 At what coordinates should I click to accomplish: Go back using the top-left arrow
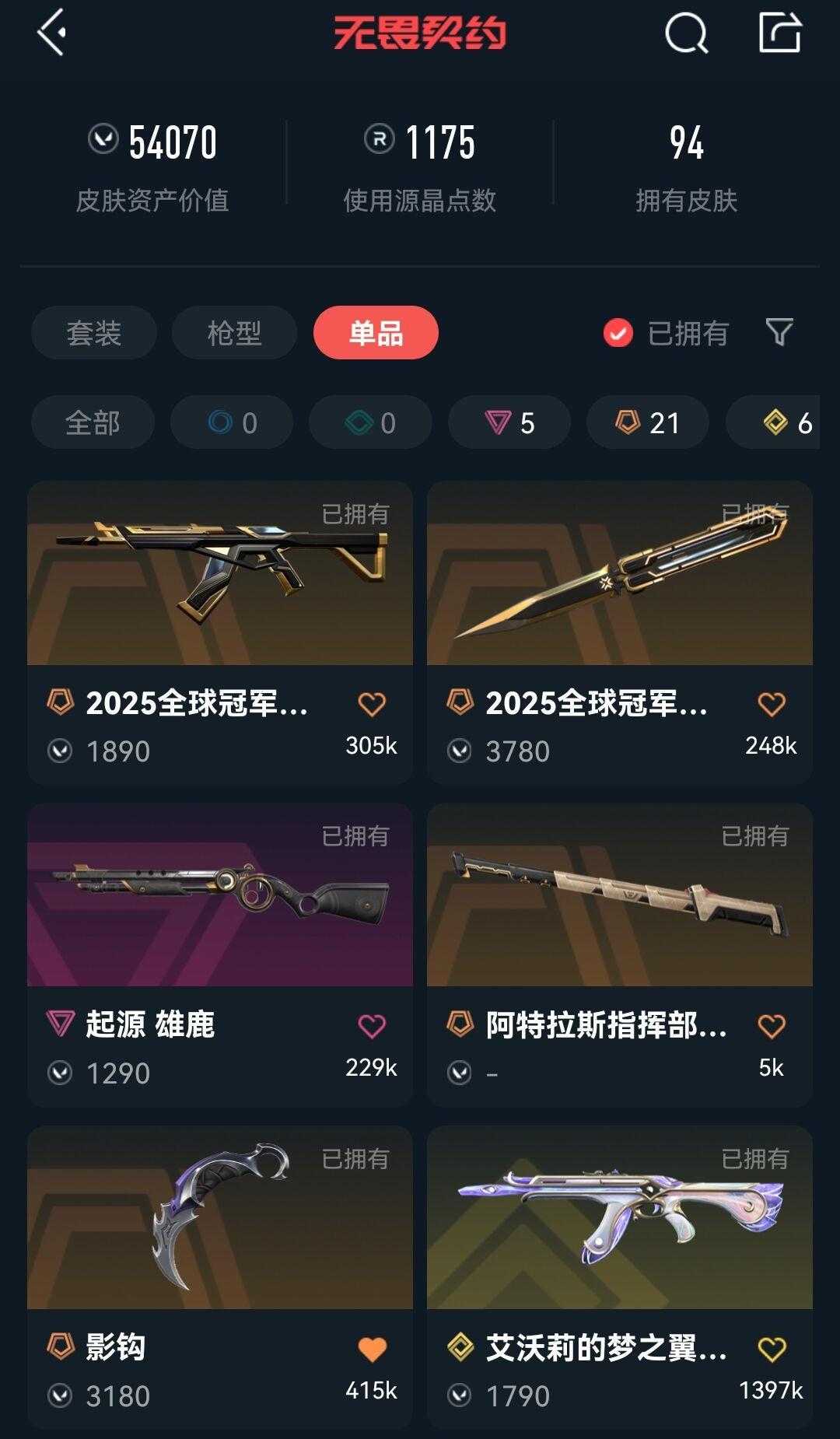[51, 33]
